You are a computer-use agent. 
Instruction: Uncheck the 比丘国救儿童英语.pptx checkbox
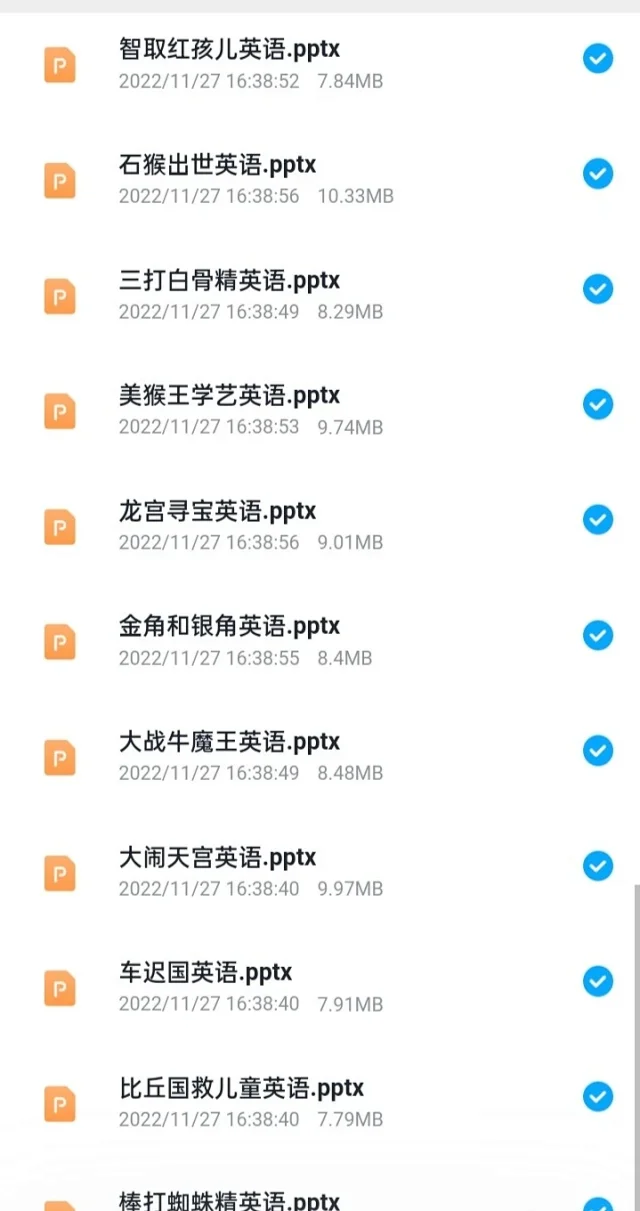[x=597, y=1098]
